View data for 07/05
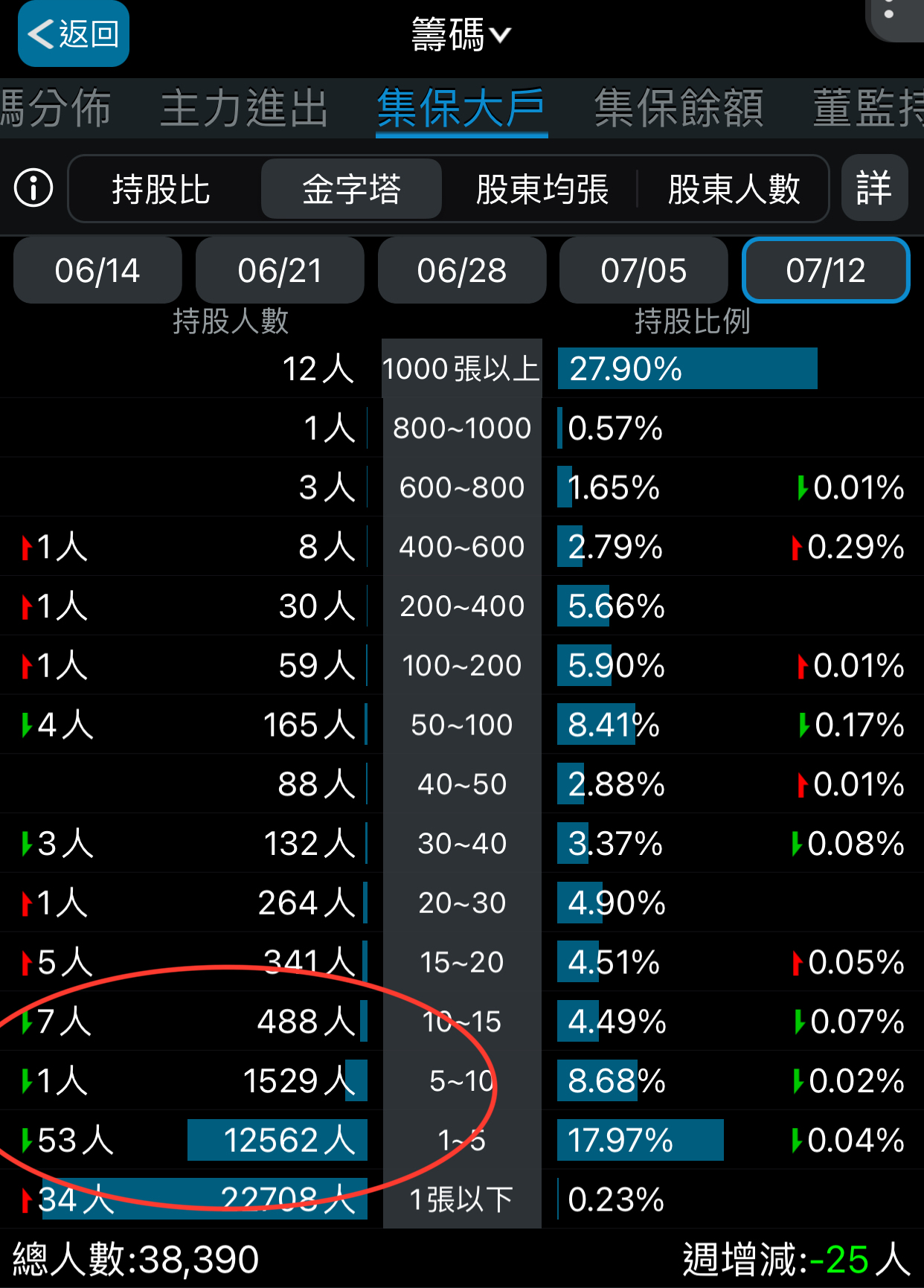 point(644,271)
